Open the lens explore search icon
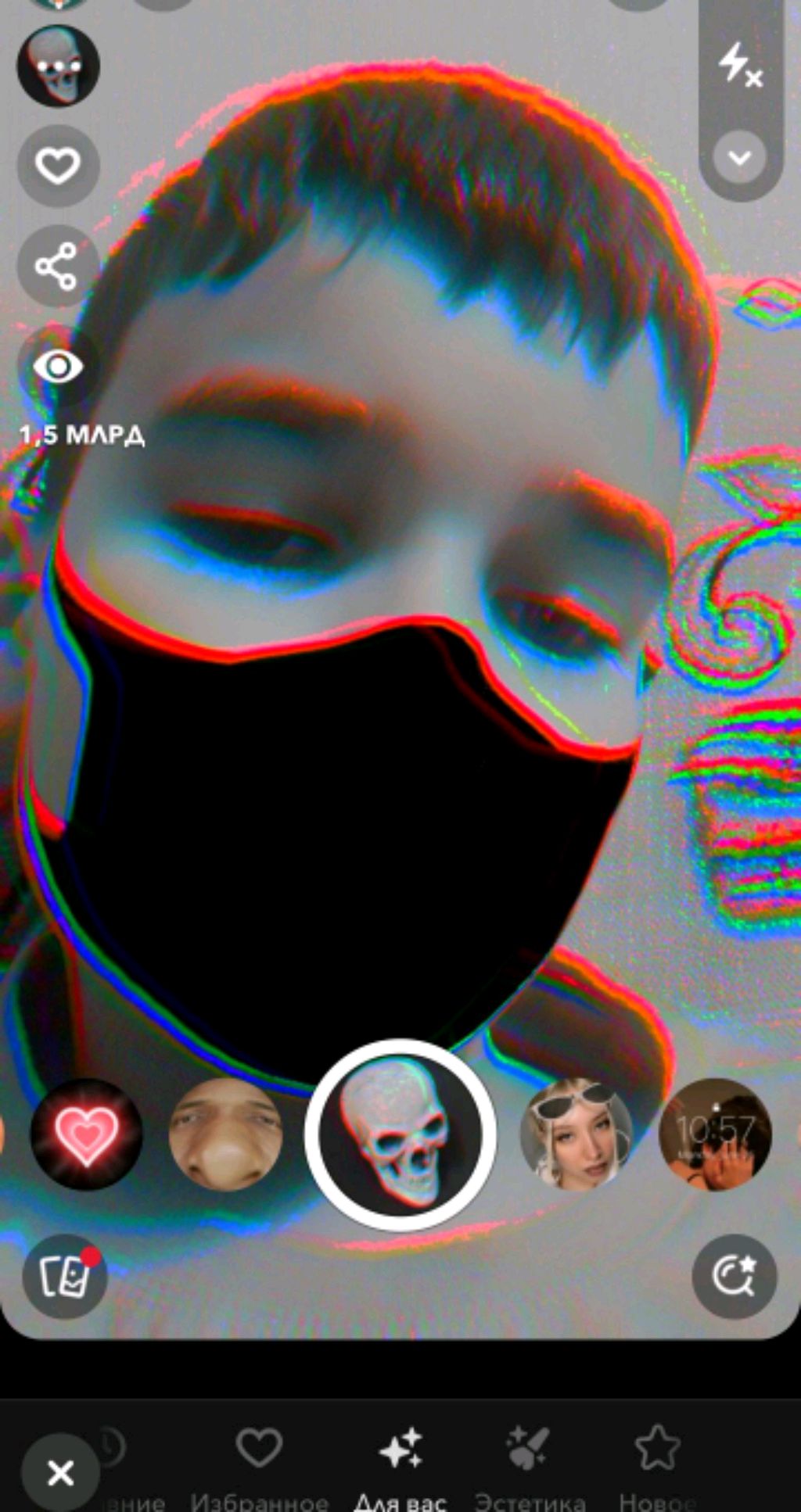This screenshot has width=801, height=1512. 735,1277
